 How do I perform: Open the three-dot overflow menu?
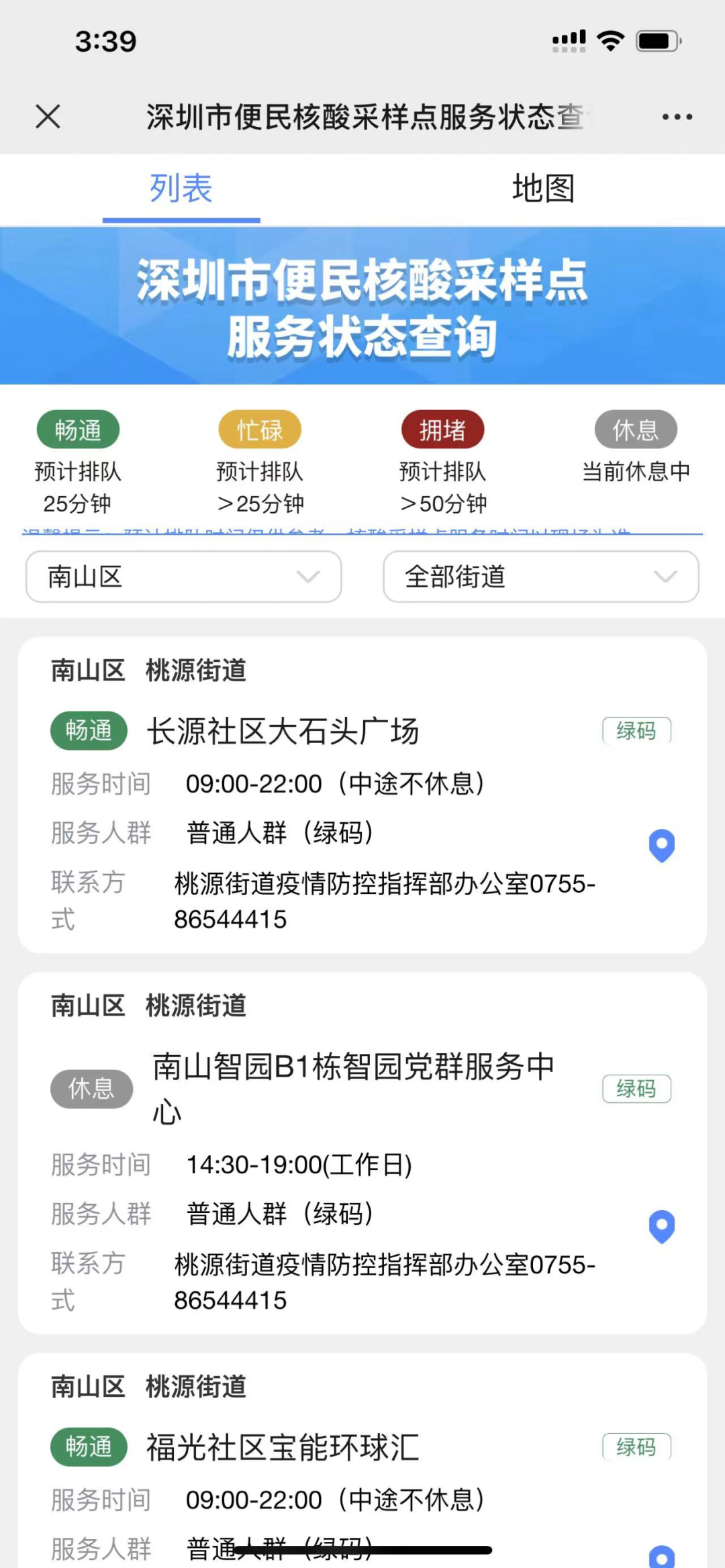[677, 117]
